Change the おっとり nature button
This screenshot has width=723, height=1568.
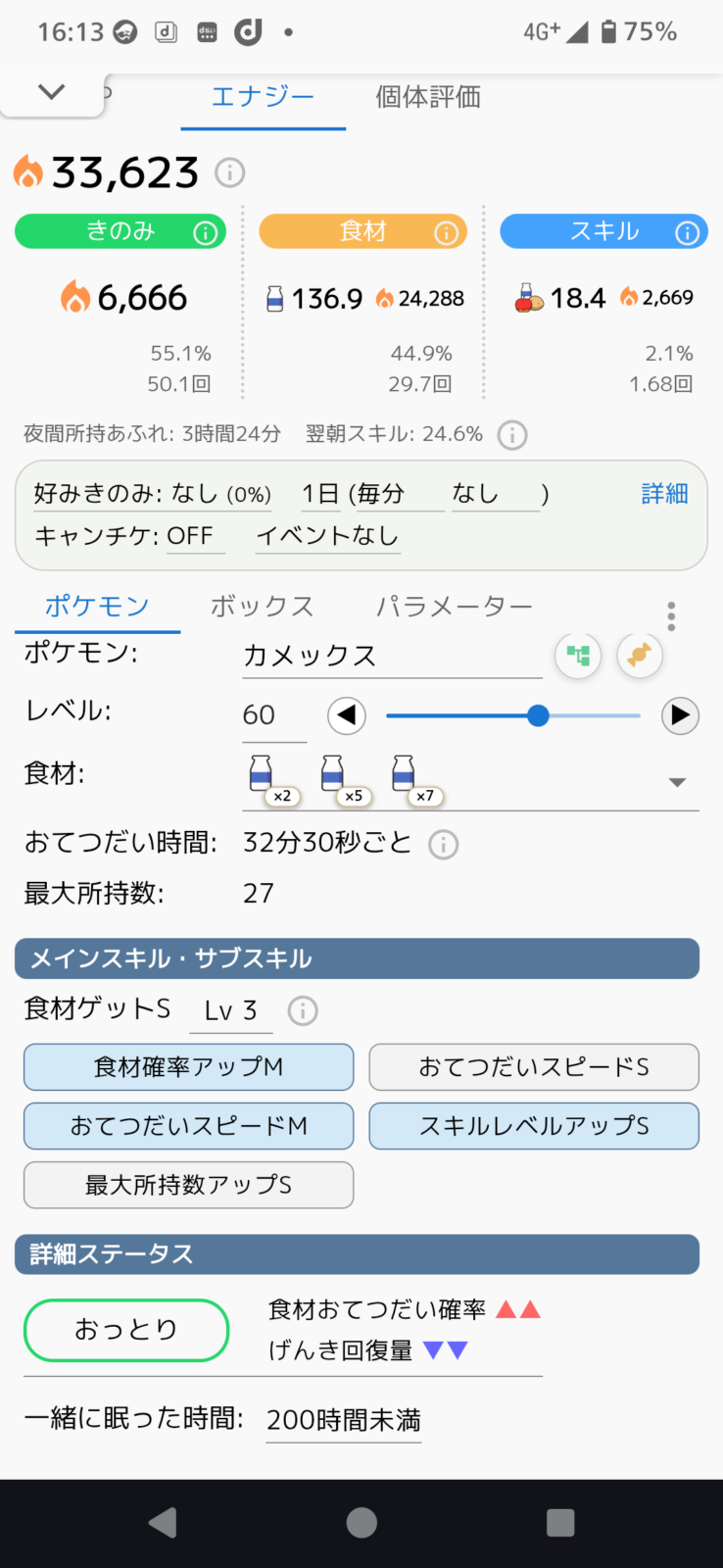pos(126,1330)
